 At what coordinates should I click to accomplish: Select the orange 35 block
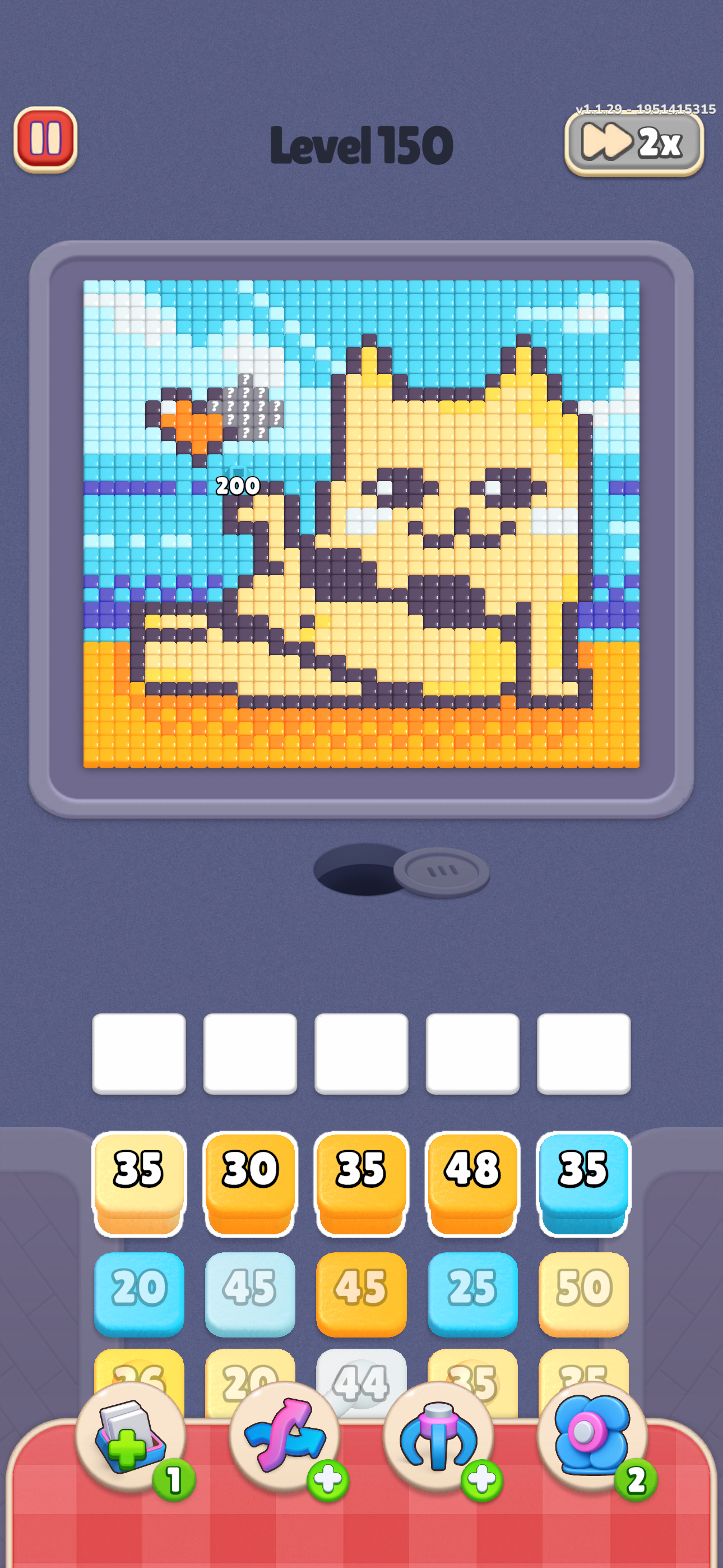point(361,1183)
